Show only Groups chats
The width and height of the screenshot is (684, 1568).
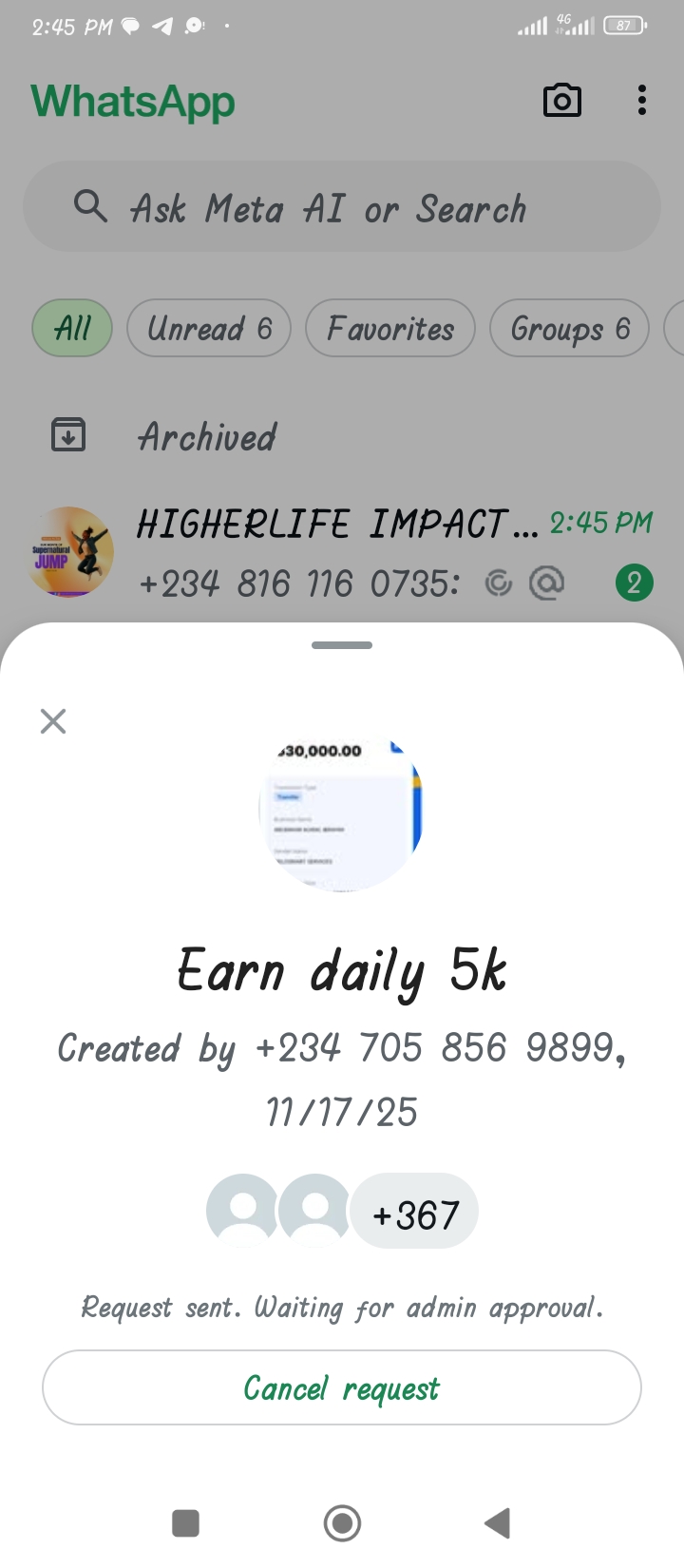(x=569, y=329)
